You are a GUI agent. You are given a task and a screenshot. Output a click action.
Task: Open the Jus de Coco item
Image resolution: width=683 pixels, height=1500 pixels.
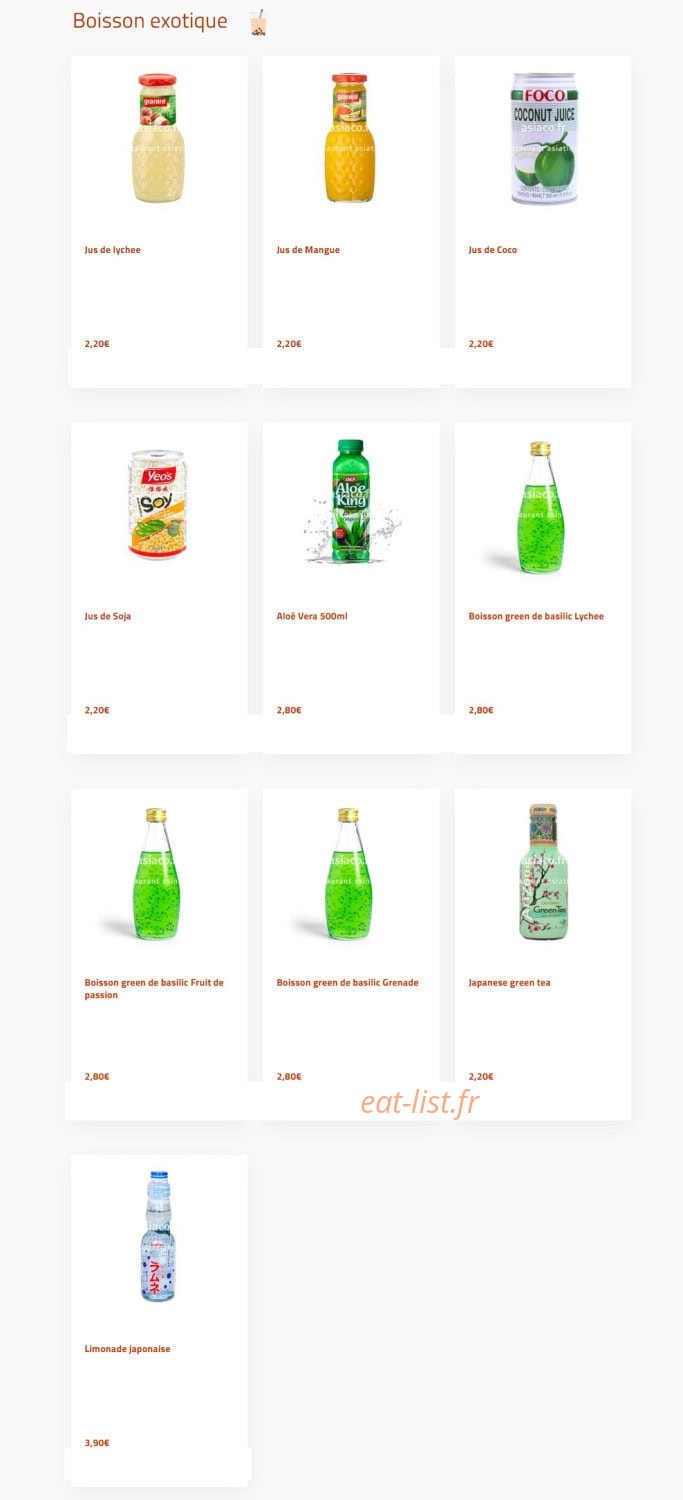(x=543, y=221)
